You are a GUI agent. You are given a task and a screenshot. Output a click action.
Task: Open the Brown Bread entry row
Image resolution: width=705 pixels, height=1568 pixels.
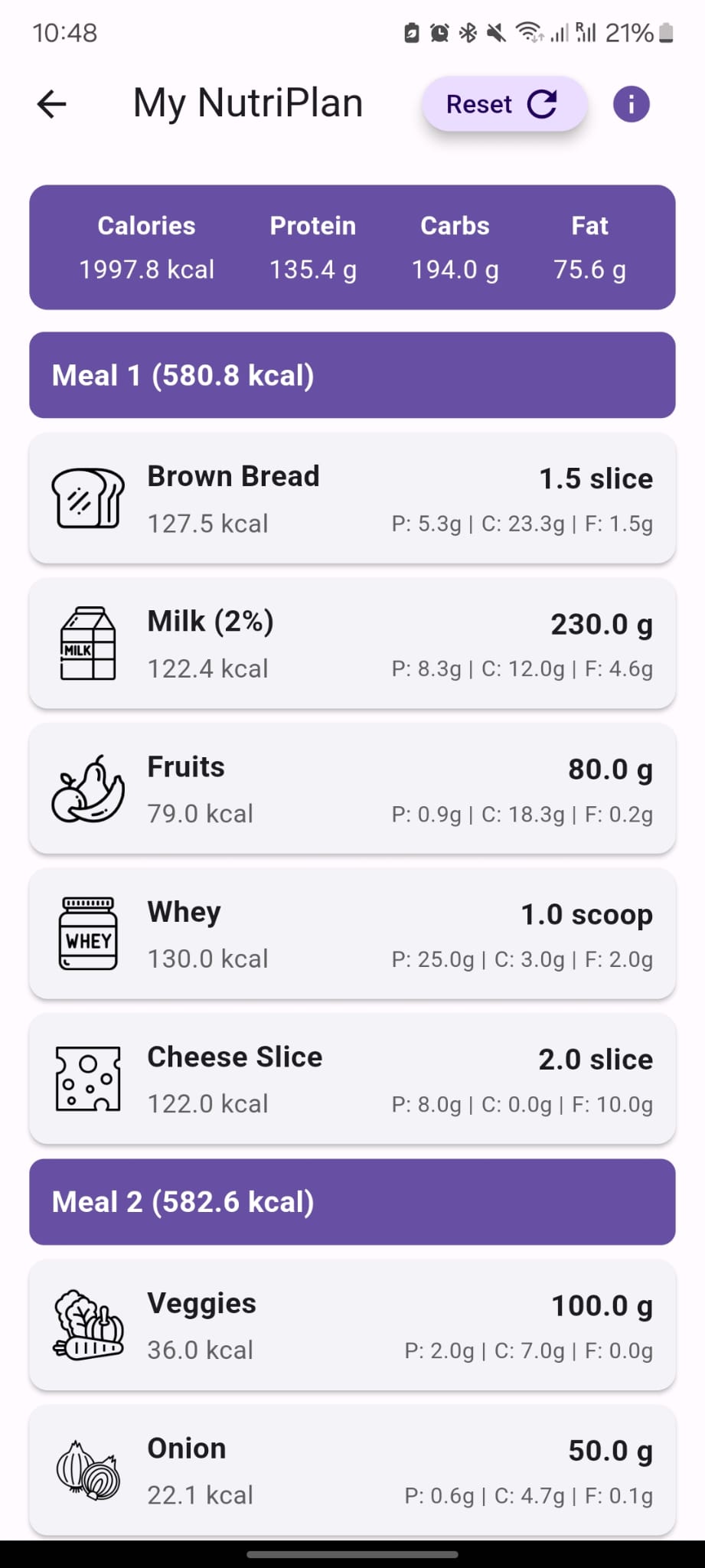tap(352, 498)
